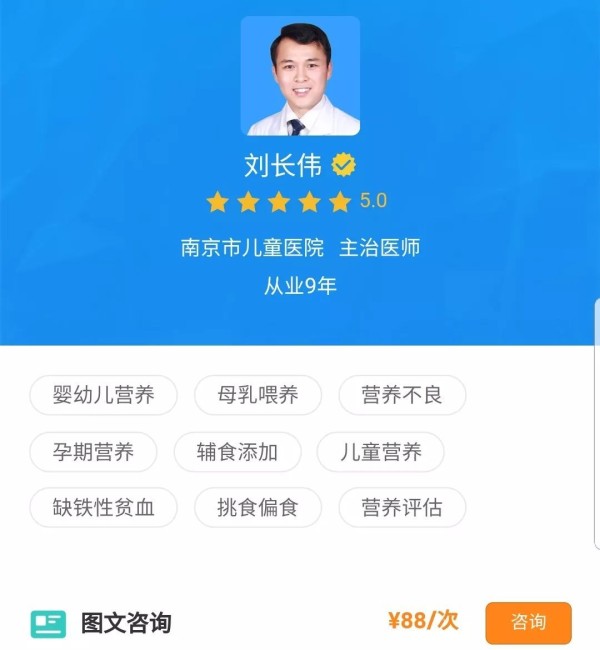Choose the 孕期营养 tag
Screen dimensions: 600x650
pyautogui.click(x=94, y=452)
